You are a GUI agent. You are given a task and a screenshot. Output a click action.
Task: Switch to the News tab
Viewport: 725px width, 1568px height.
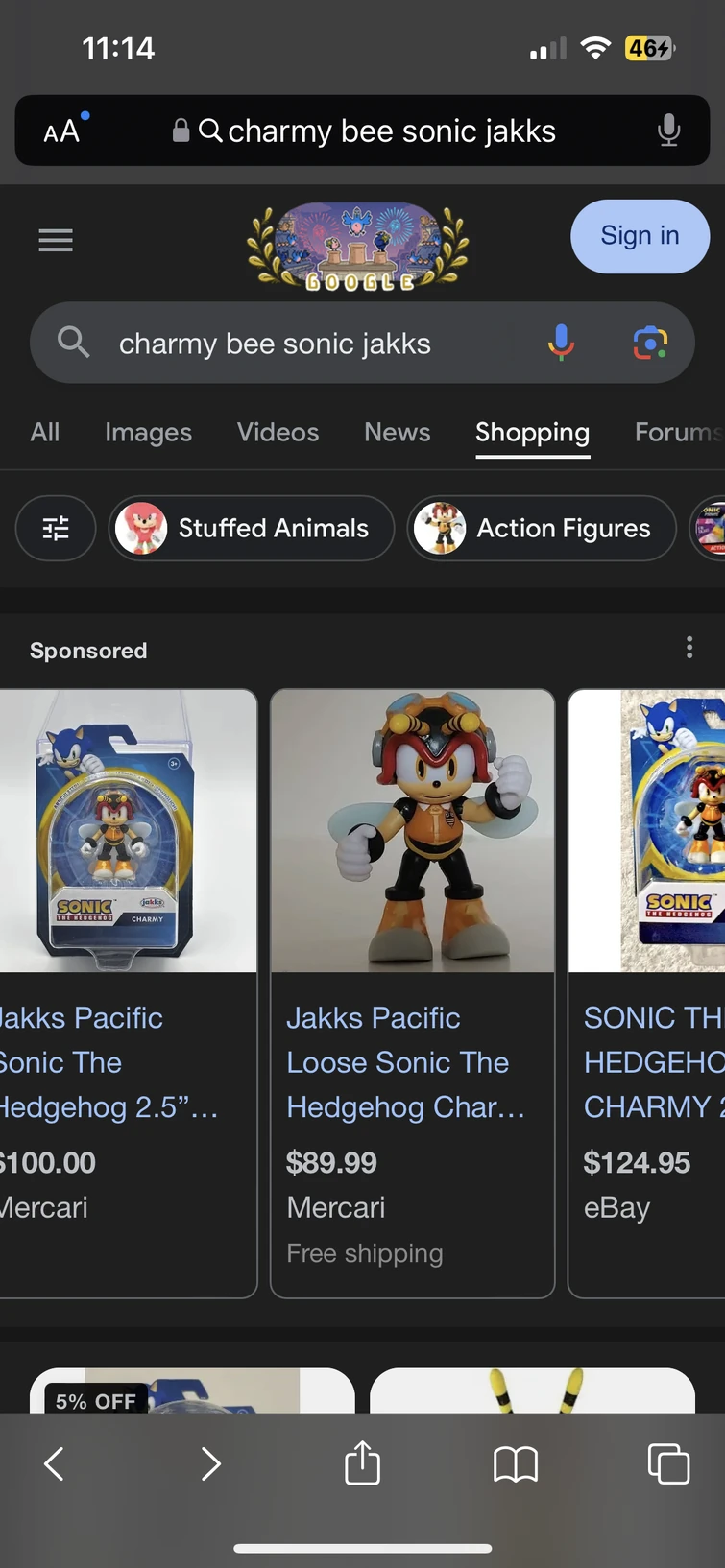tap(397, 432)
